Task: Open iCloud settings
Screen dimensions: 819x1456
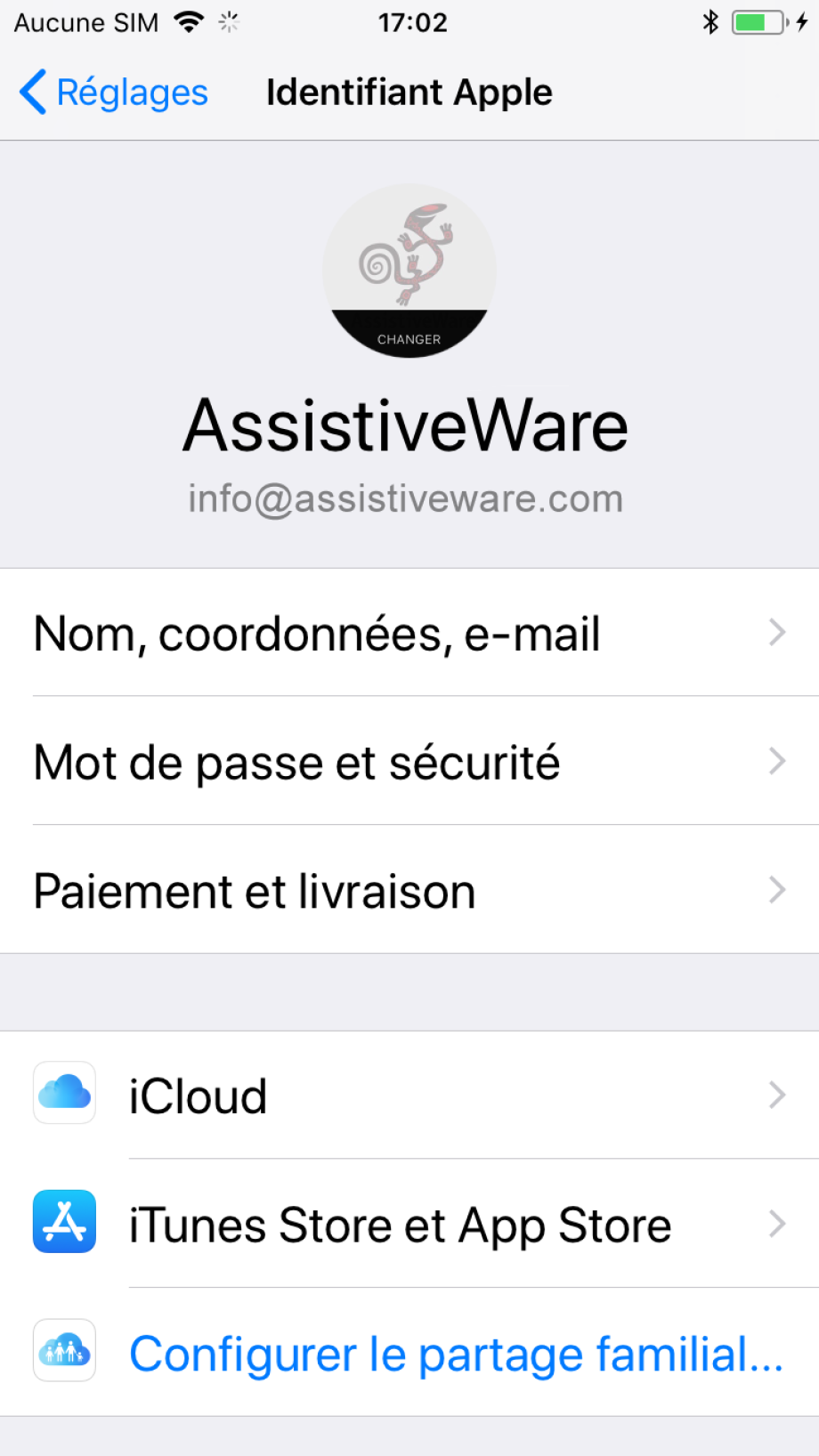Action: (x=409, y=1096)
